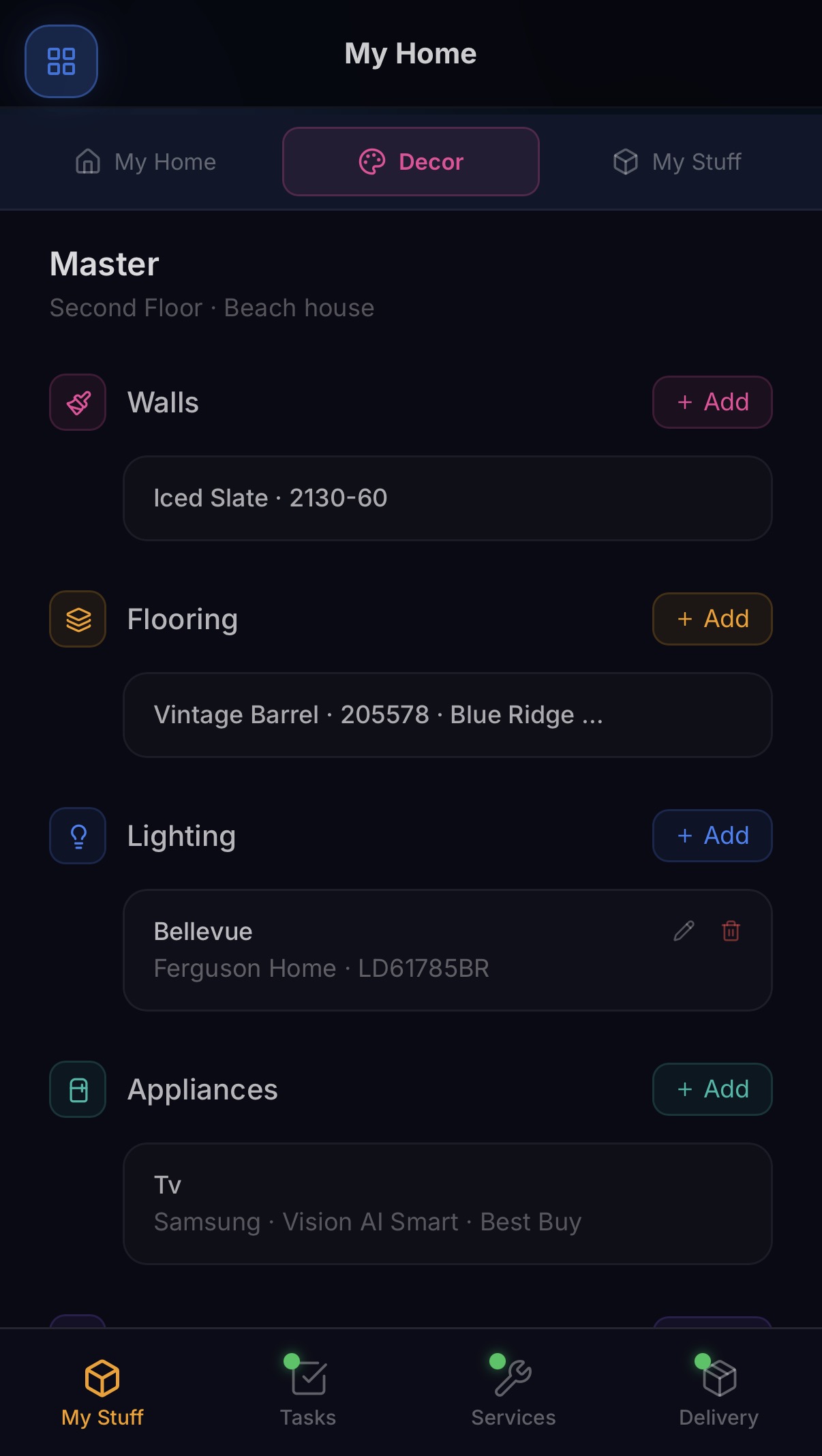Edit the Bellevue light with the pencil icon
The image size is (822, 1456).
pyautogui.click(x=684, y=931)
